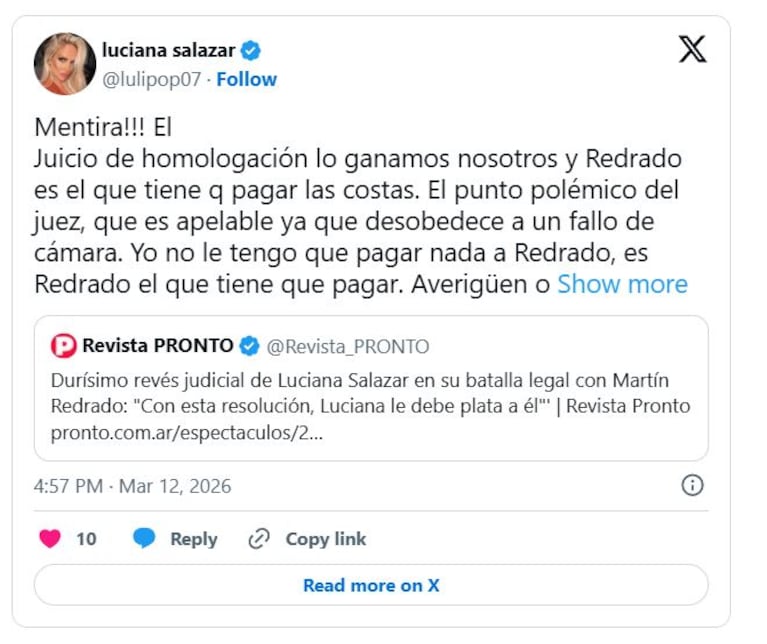Reply to the tweet

(176, 539)
